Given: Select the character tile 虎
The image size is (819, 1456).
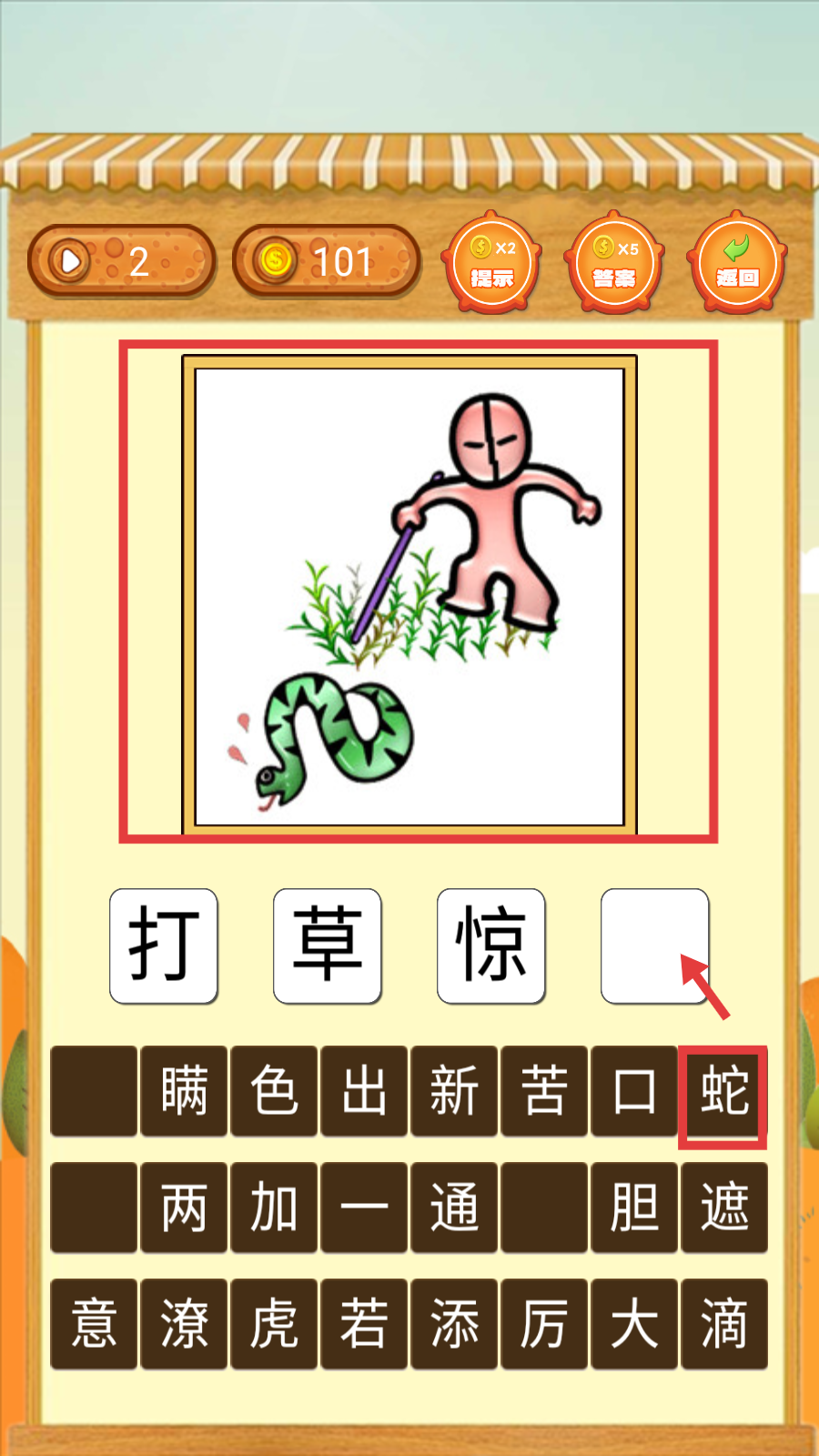Looking at the screenshot, I should point(274,1324).
